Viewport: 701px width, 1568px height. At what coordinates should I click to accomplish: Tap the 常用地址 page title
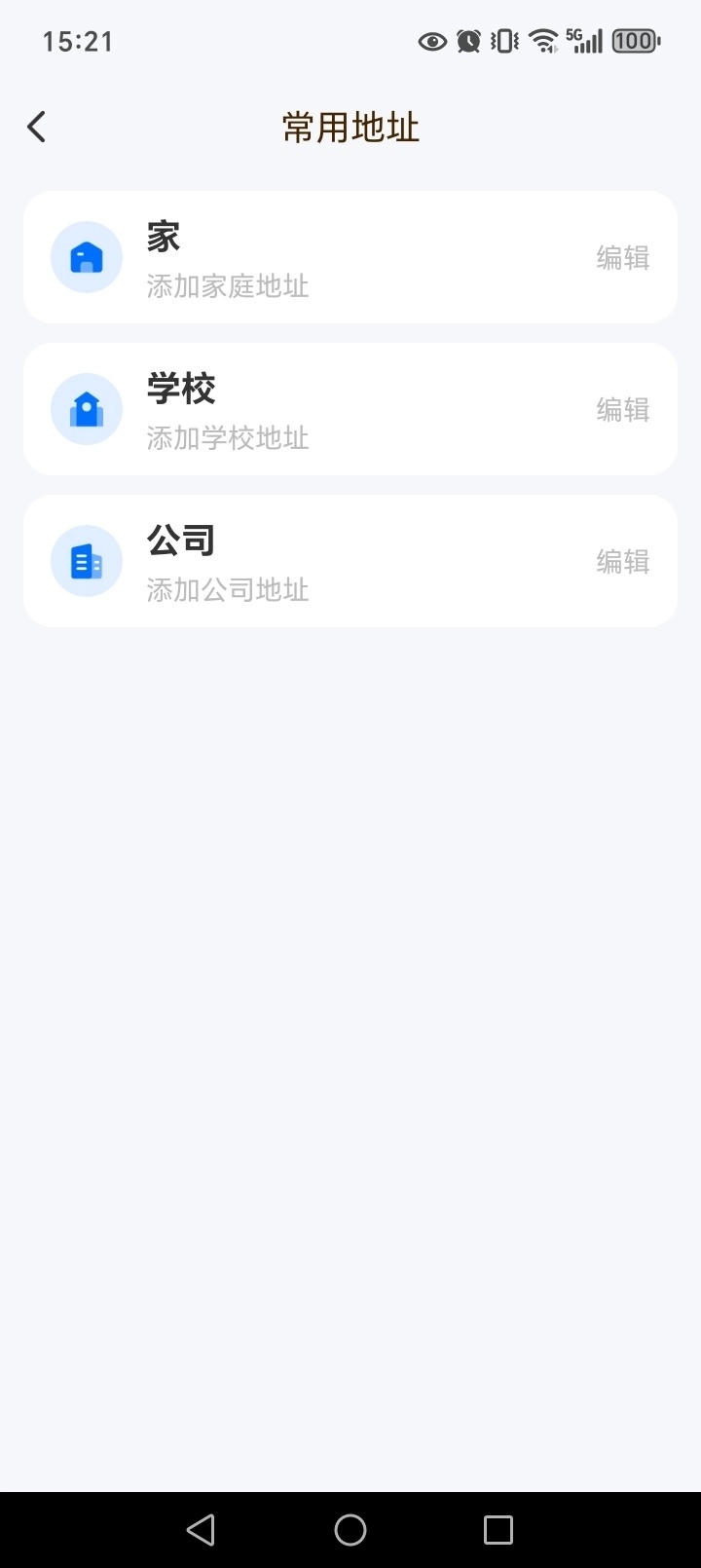coord(350,127)
